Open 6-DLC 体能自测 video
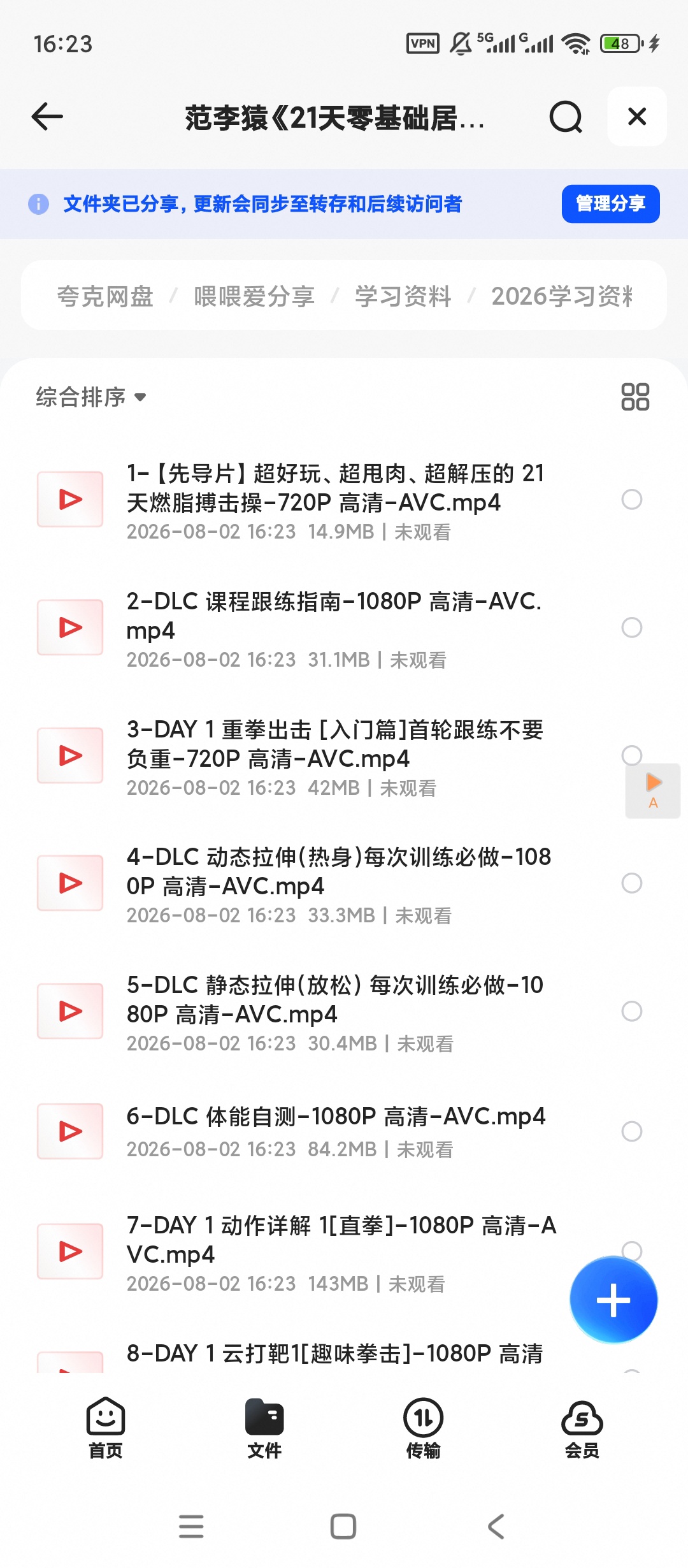This screenshot has height=1568, width=688. 335,1131
